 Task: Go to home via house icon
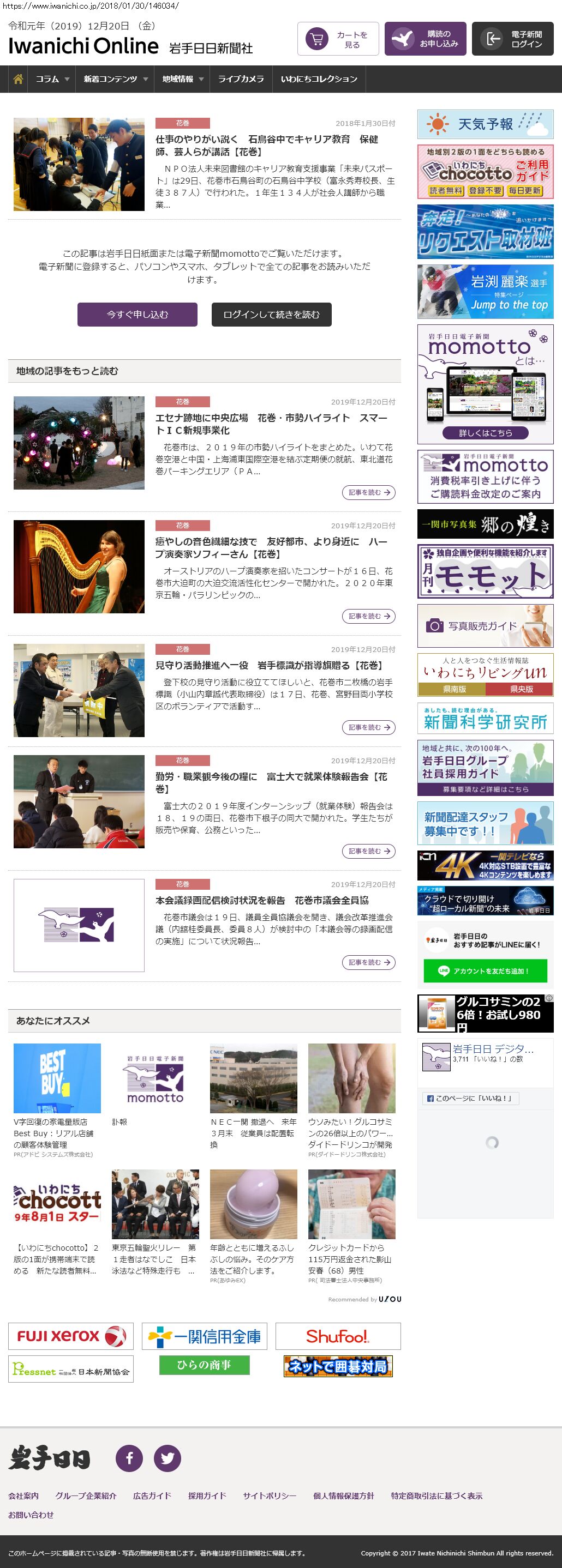18,79
